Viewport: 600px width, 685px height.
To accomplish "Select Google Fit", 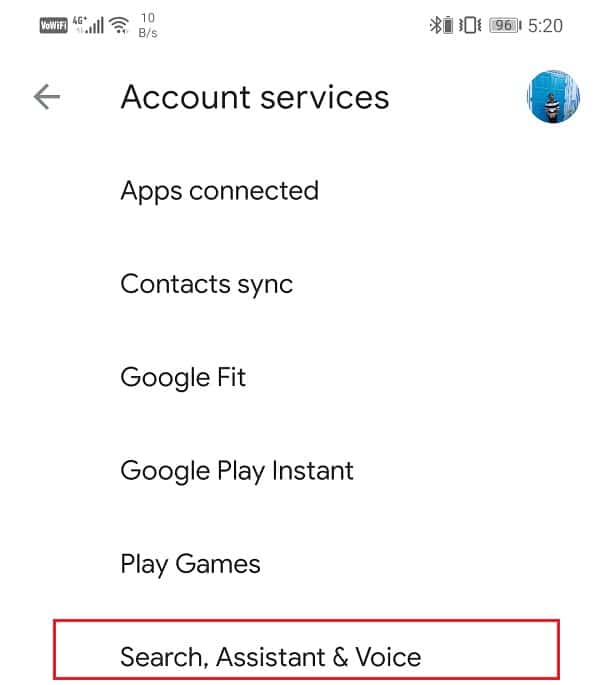I will (x=183, y=377).
